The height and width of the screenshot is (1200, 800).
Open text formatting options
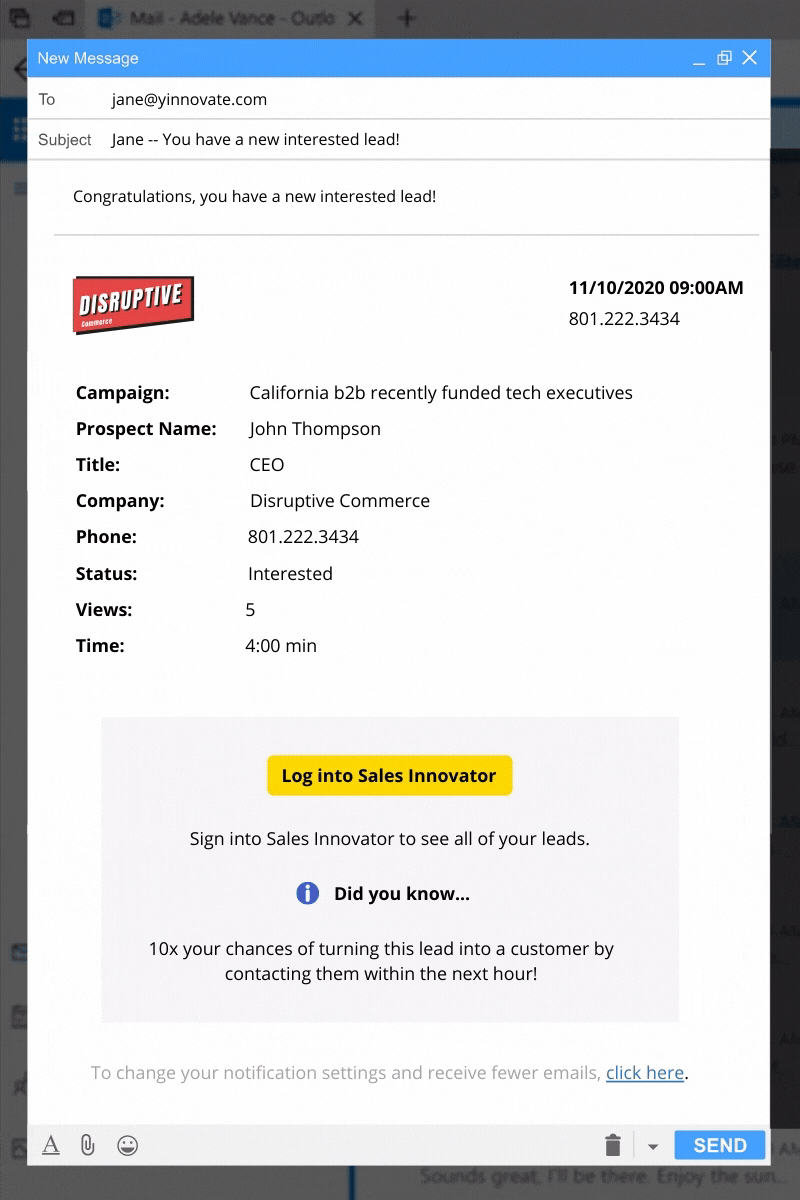click(x=51, y=1146)
